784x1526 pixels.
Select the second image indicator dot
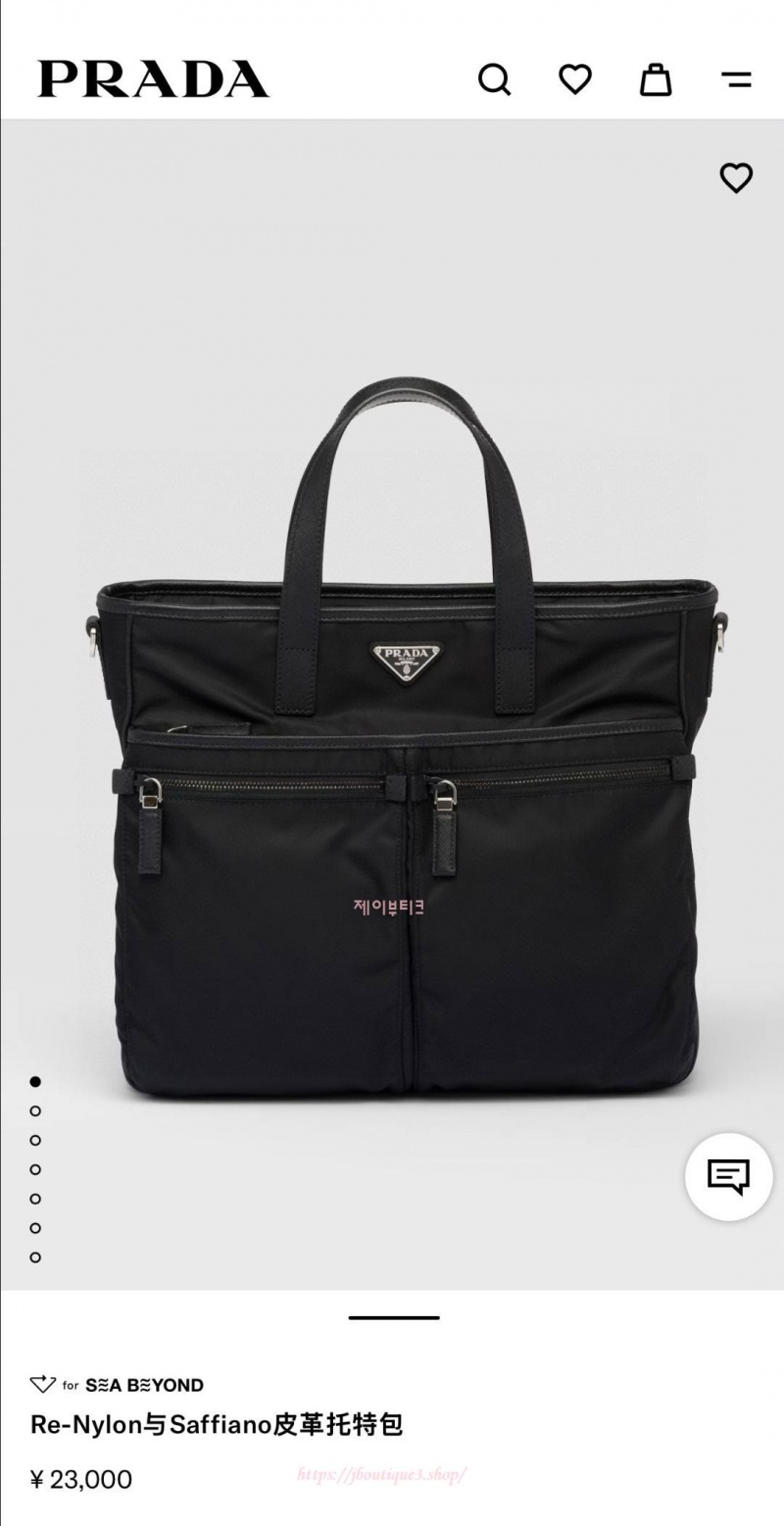[x=35, y=1110]
